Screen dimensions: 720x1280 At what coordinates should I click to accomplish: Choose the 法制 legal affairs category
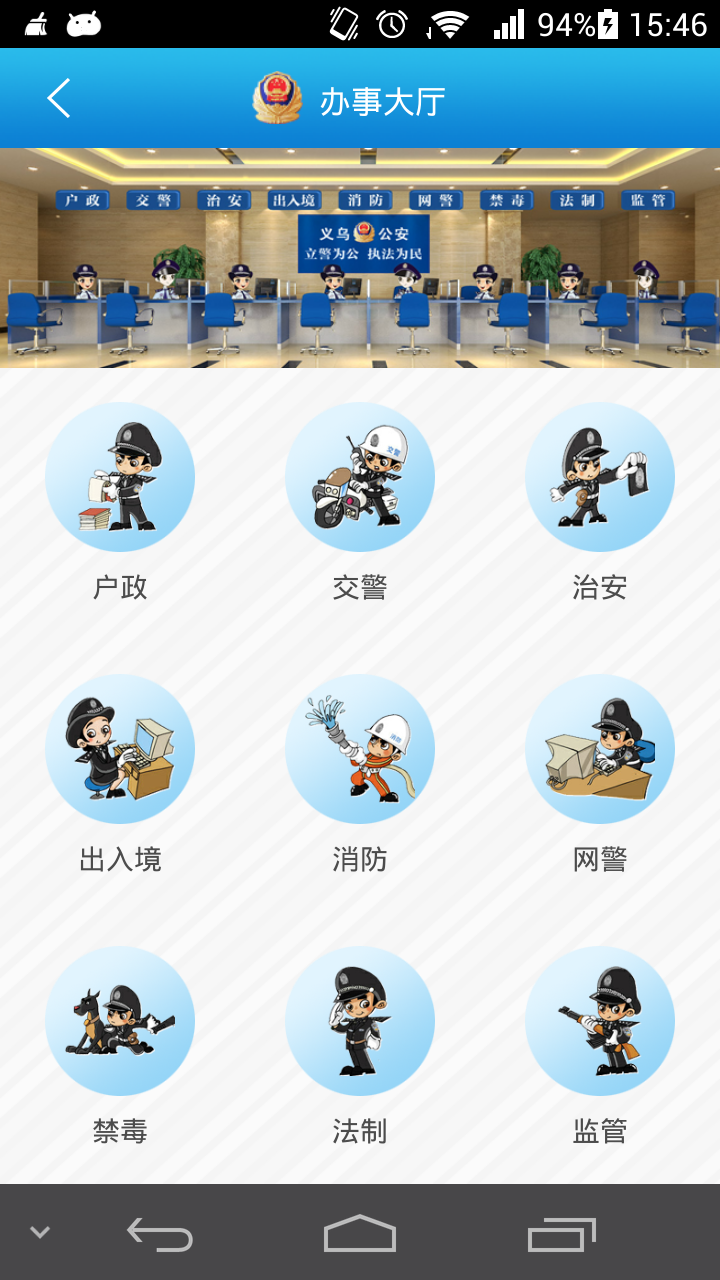click(360, 1021)
